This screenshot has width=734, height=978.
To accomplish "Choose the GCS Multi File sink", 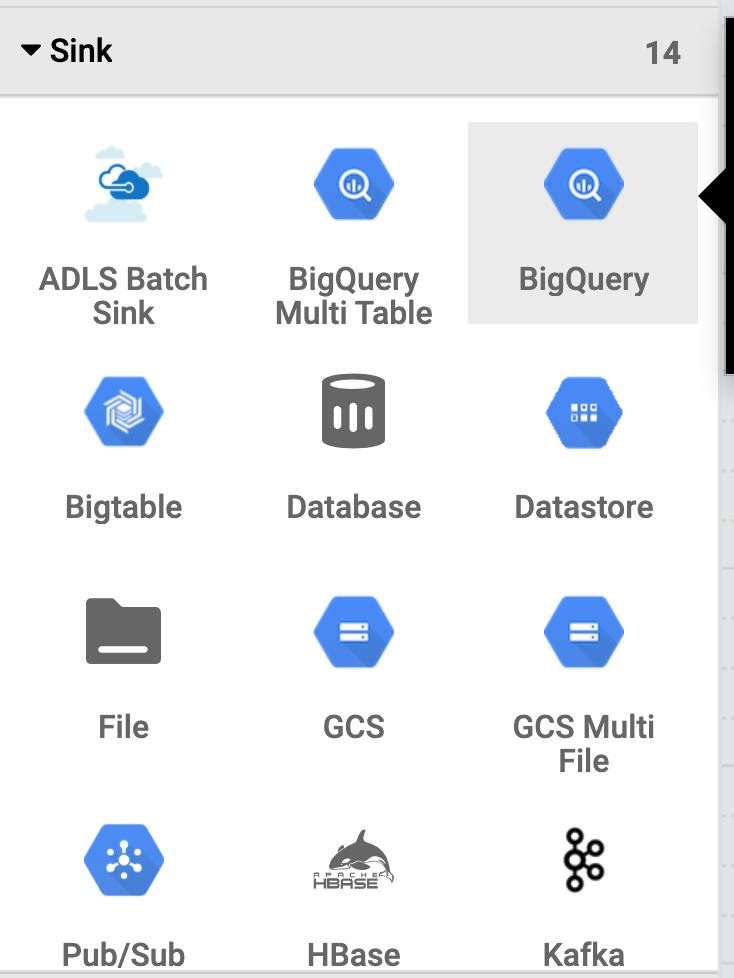I will [x=583, y=632].
